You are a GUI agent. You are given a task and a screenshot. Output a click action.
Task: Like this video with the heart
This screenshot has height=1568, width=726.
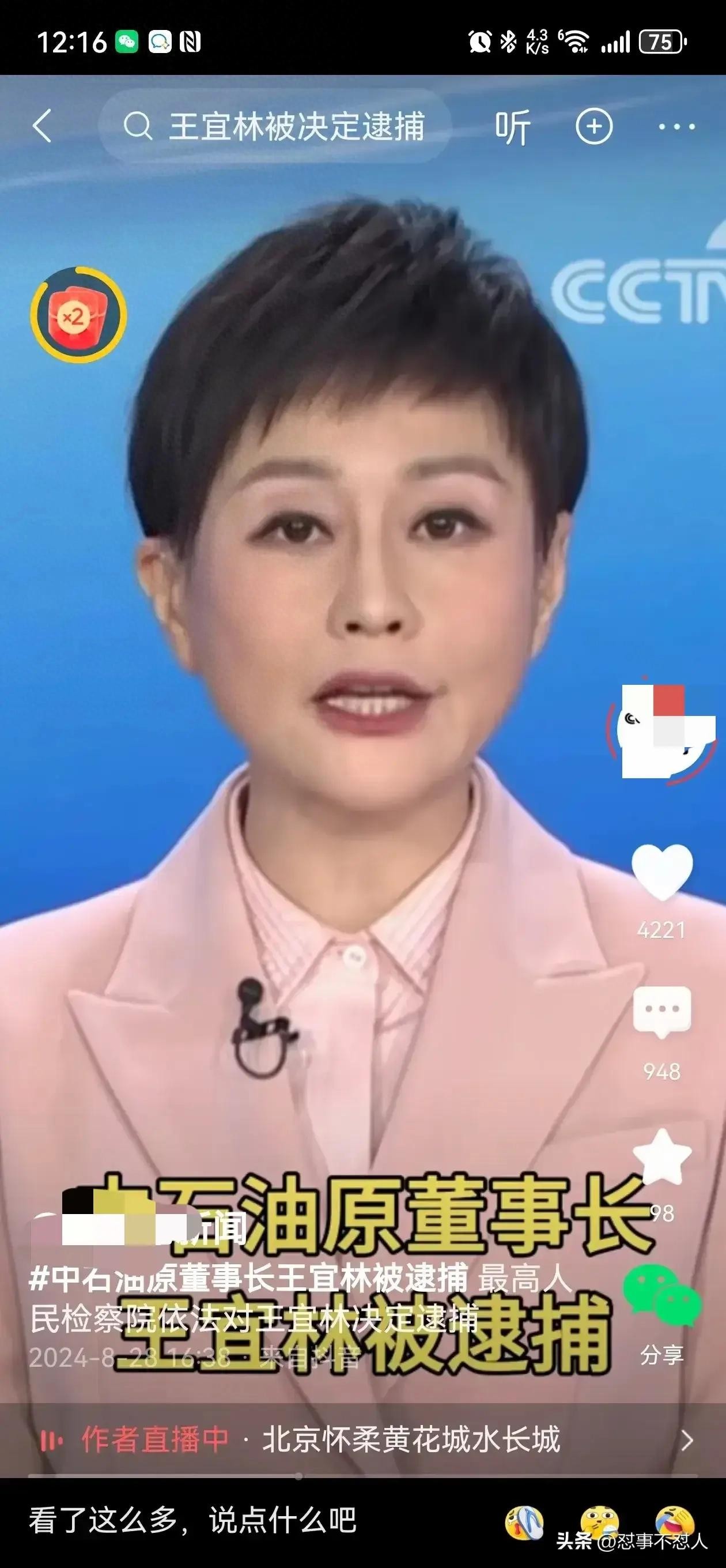(662, 871)
